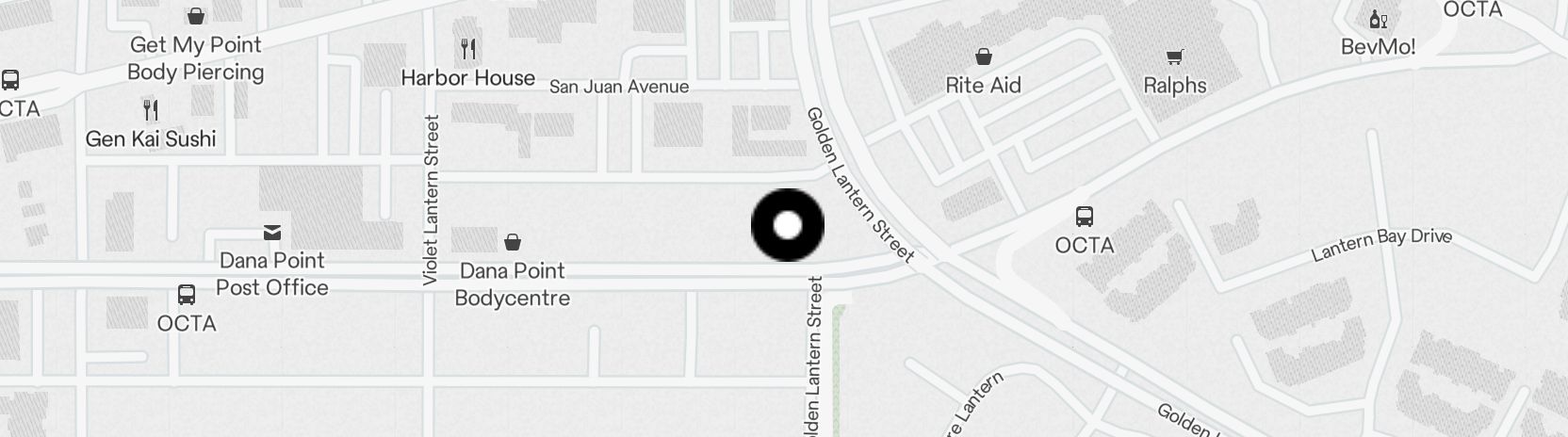
Task: Open the Ralphs grocery marker
Action: point(1174,57)
